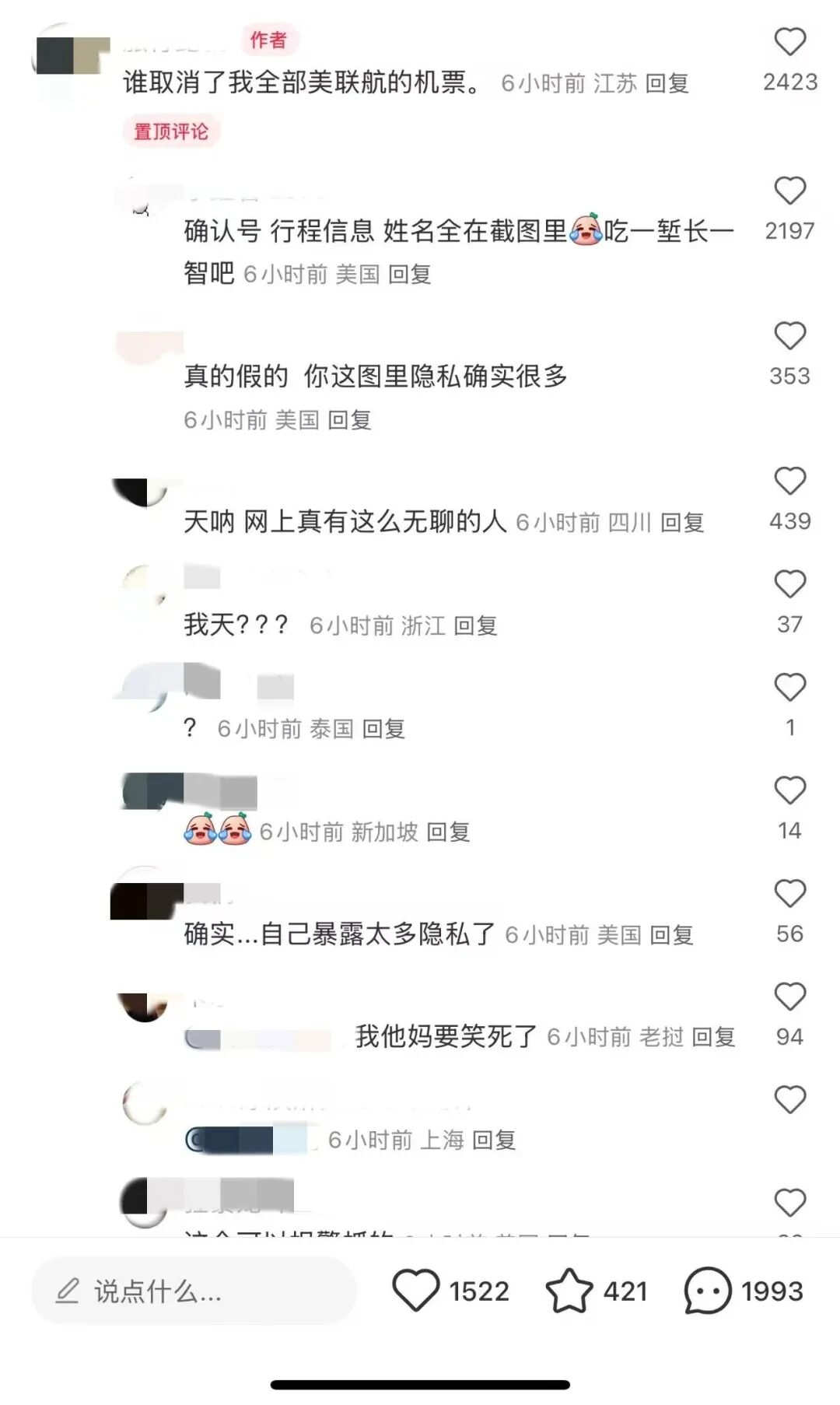
Task: Reply to the emoji comment from 新加坡
Action: [x=448, y=832]
